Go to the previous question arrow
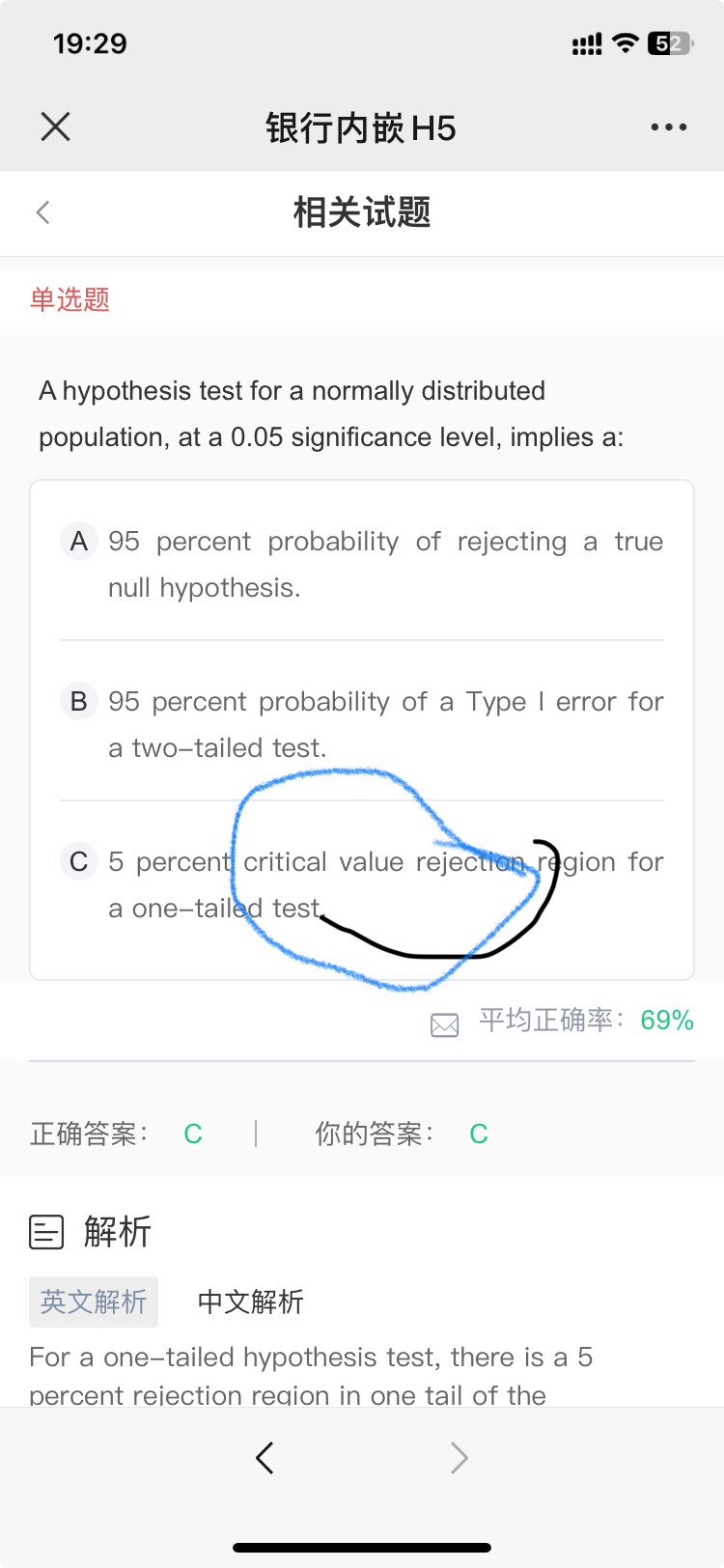 [x=265, y=1457]
